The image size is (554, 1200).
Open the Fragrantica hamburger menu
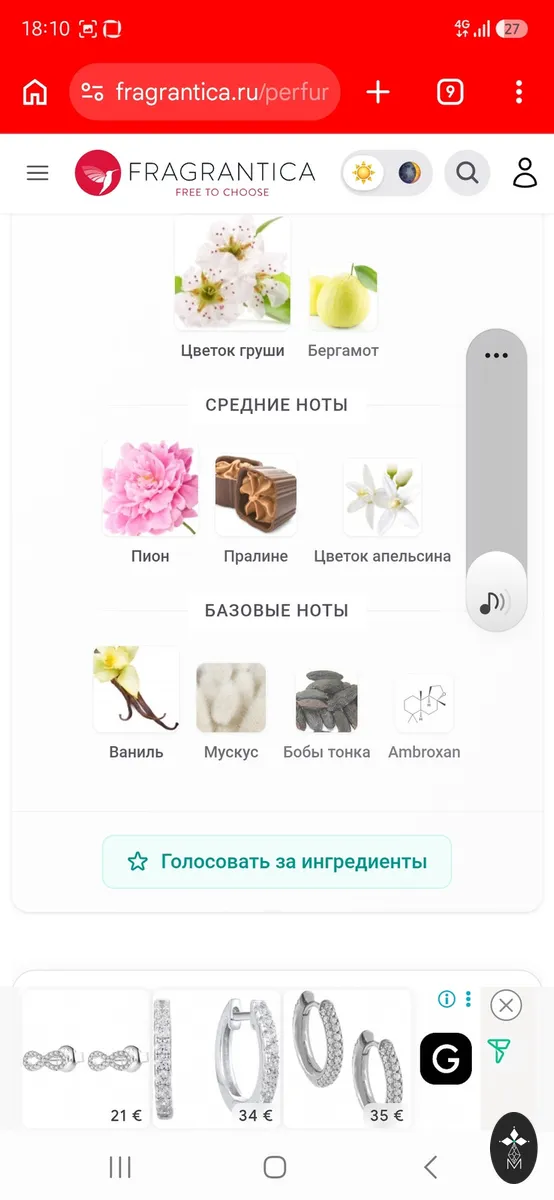coord(38,173)
